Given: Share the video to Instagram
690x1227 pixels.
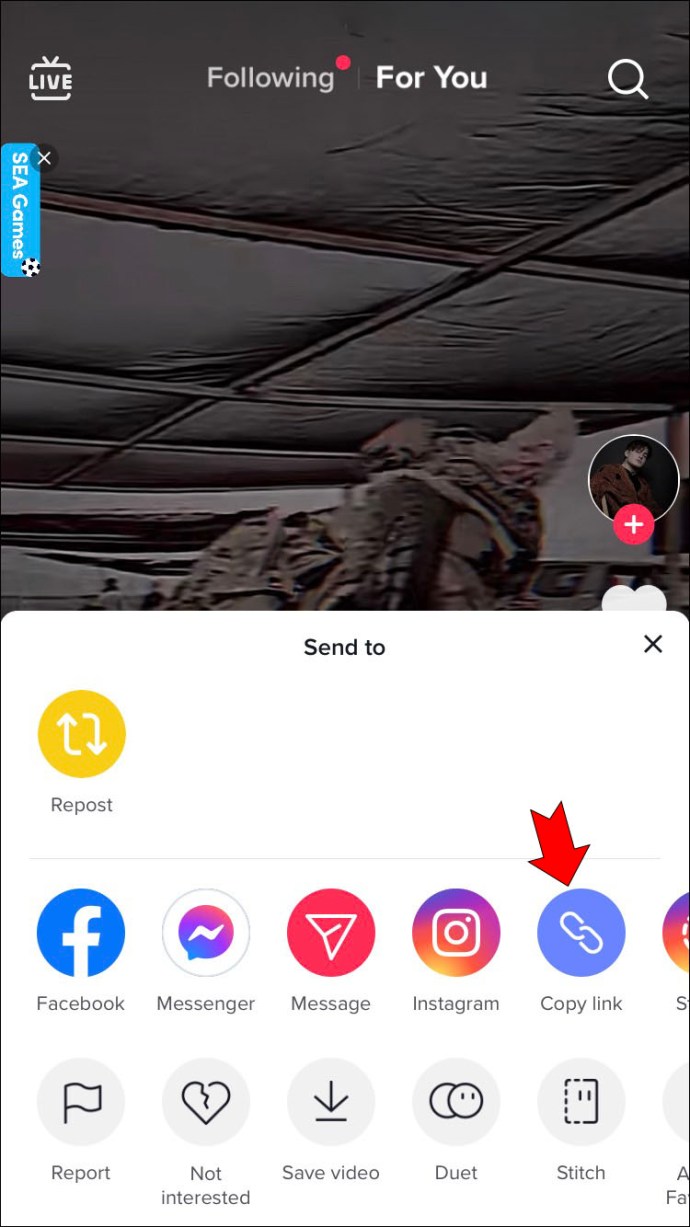Looking at the screenshot, I should tap(456, 932).
